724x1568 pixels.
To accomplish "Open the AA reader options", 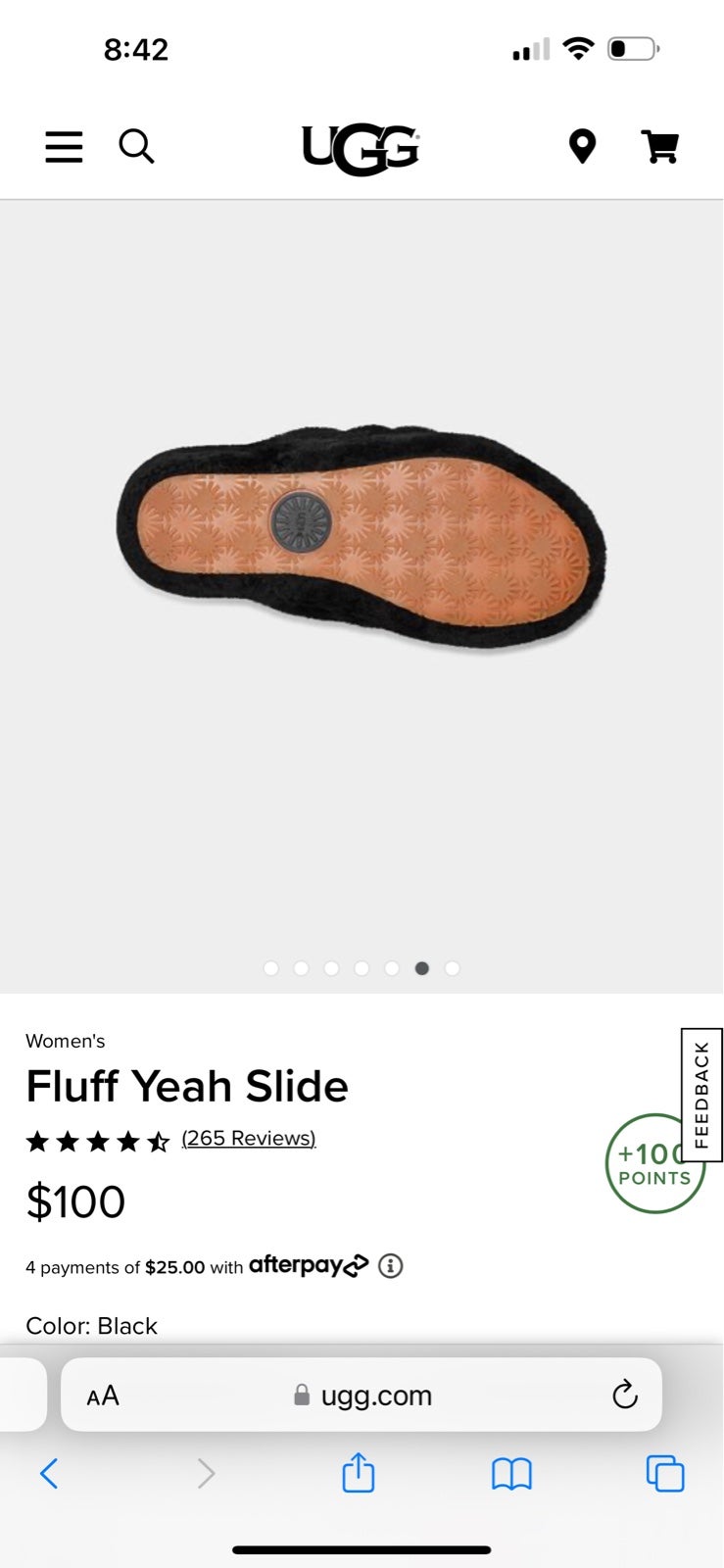I will [103, 1396].
